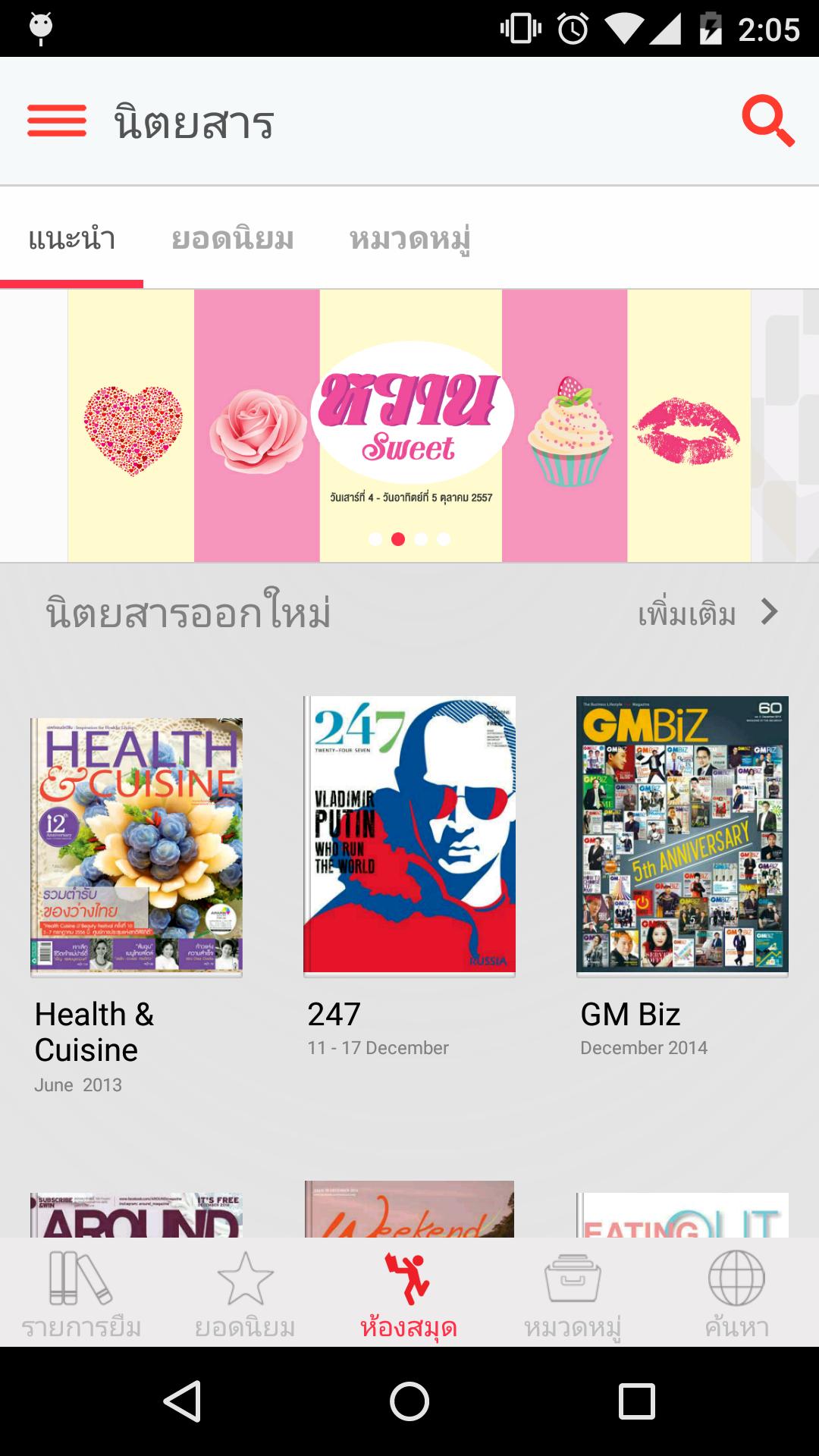Tap the 247 Putin cover thumbnail
This screenshot has width=819, height=1456.
tap(409, 834)
